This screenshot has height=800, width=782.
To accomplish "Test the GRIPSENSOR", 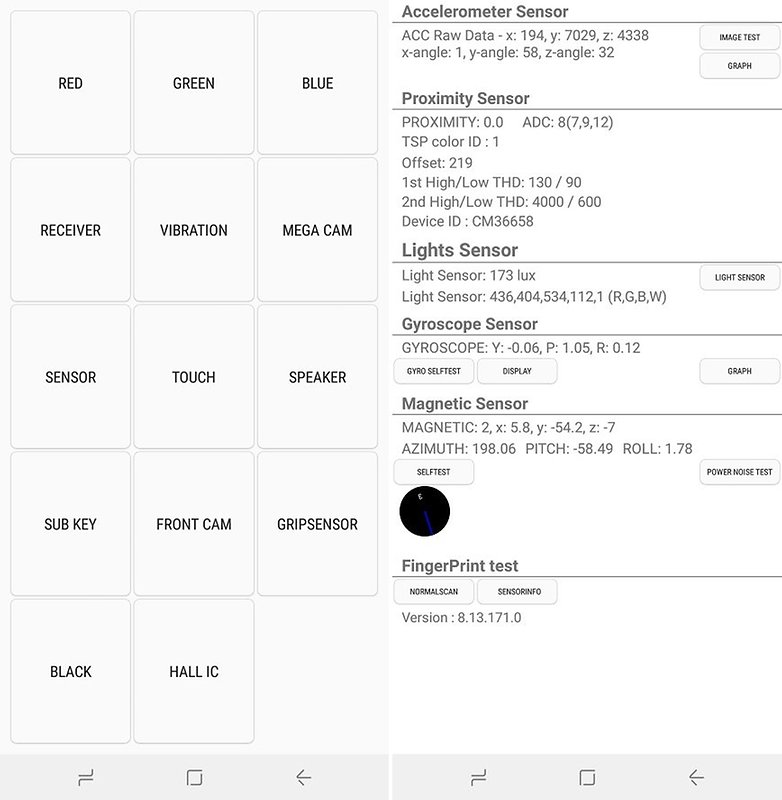I will (317, 524).
